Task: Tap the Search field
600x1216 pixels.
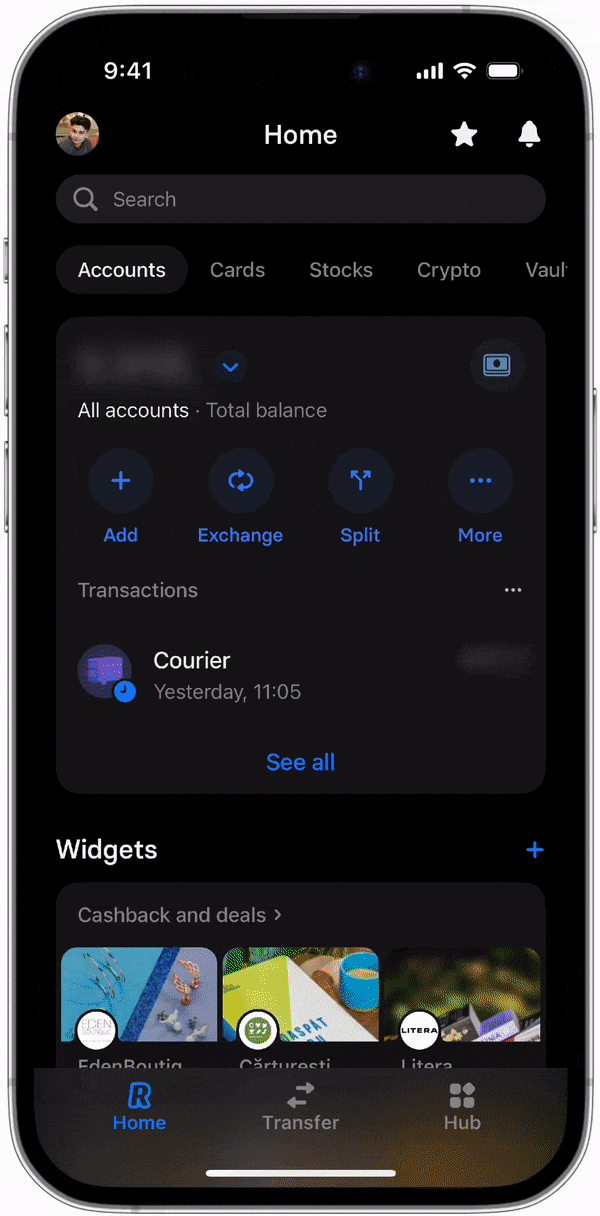Action: [301, 199]
